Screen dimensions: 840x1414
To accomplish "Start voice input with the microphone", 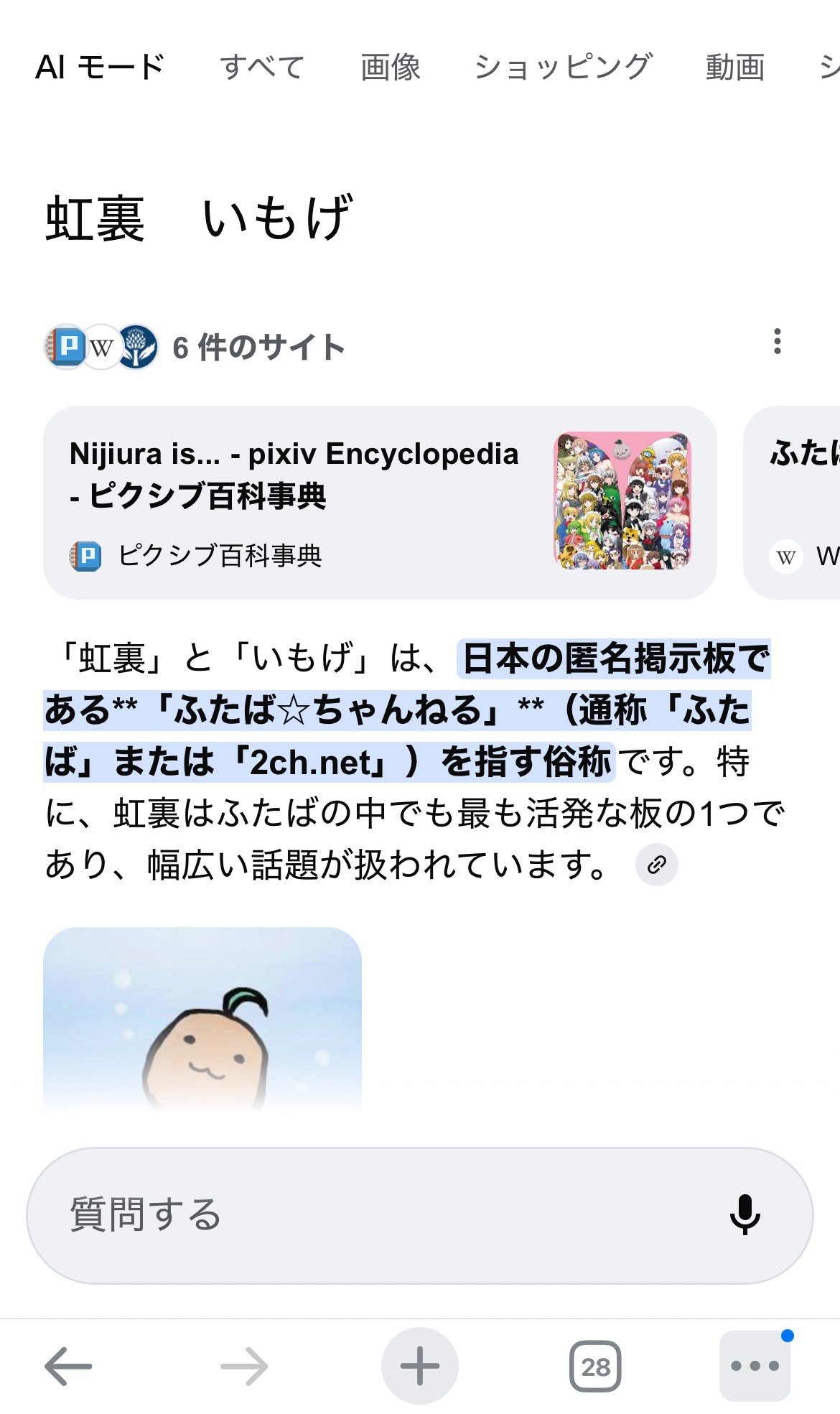I will point(745,1214).
